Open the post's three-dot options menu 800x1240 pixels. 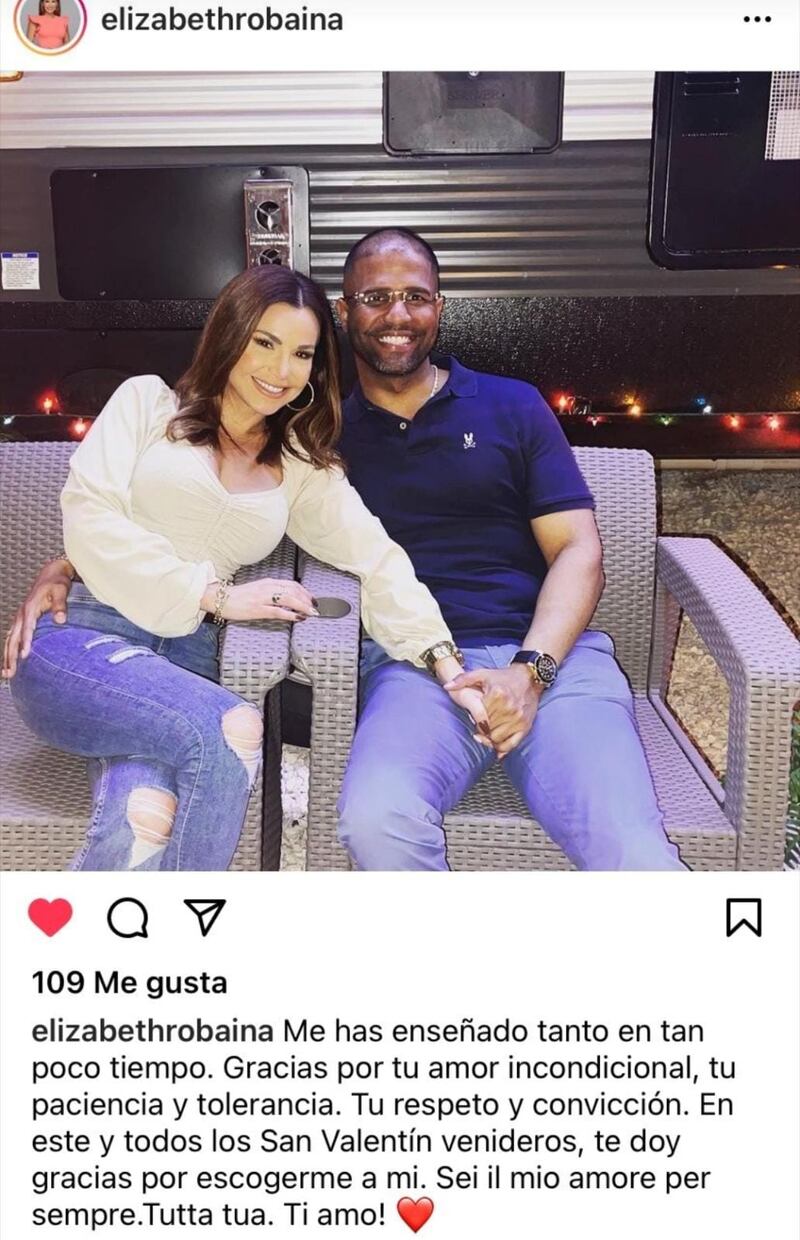point(757,20)
